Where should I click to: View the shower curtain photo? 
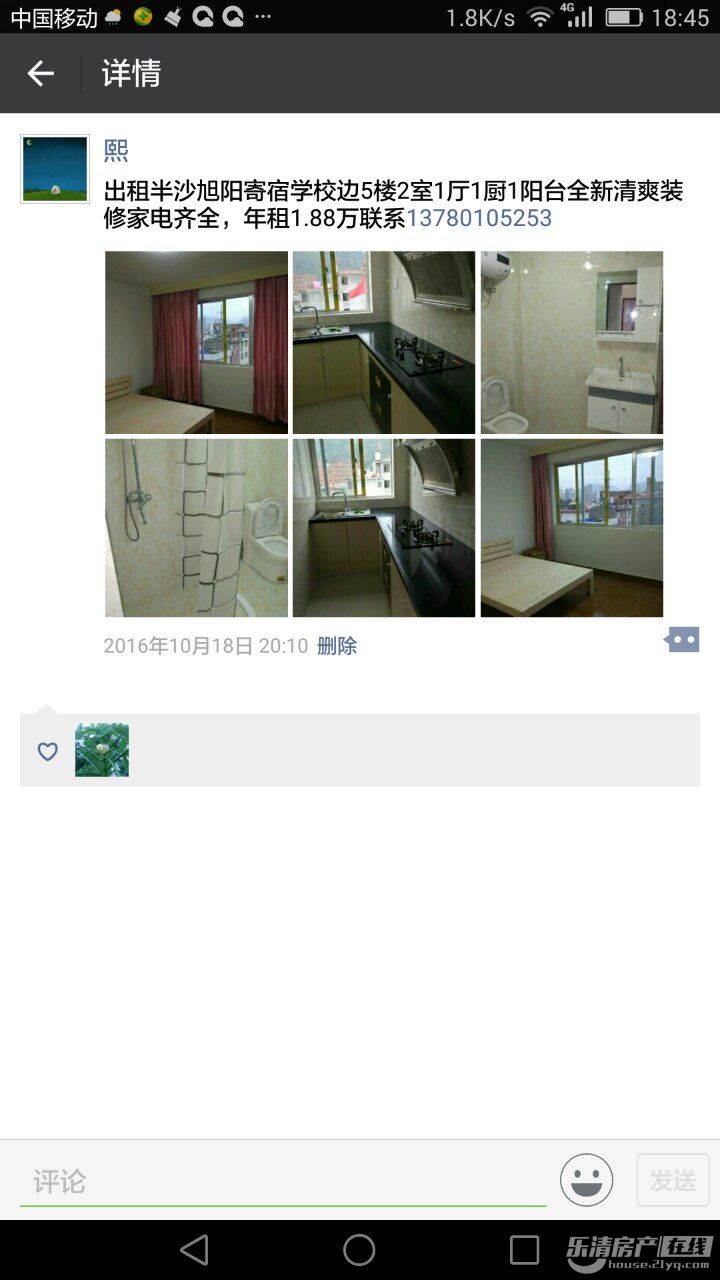[196, 528]
